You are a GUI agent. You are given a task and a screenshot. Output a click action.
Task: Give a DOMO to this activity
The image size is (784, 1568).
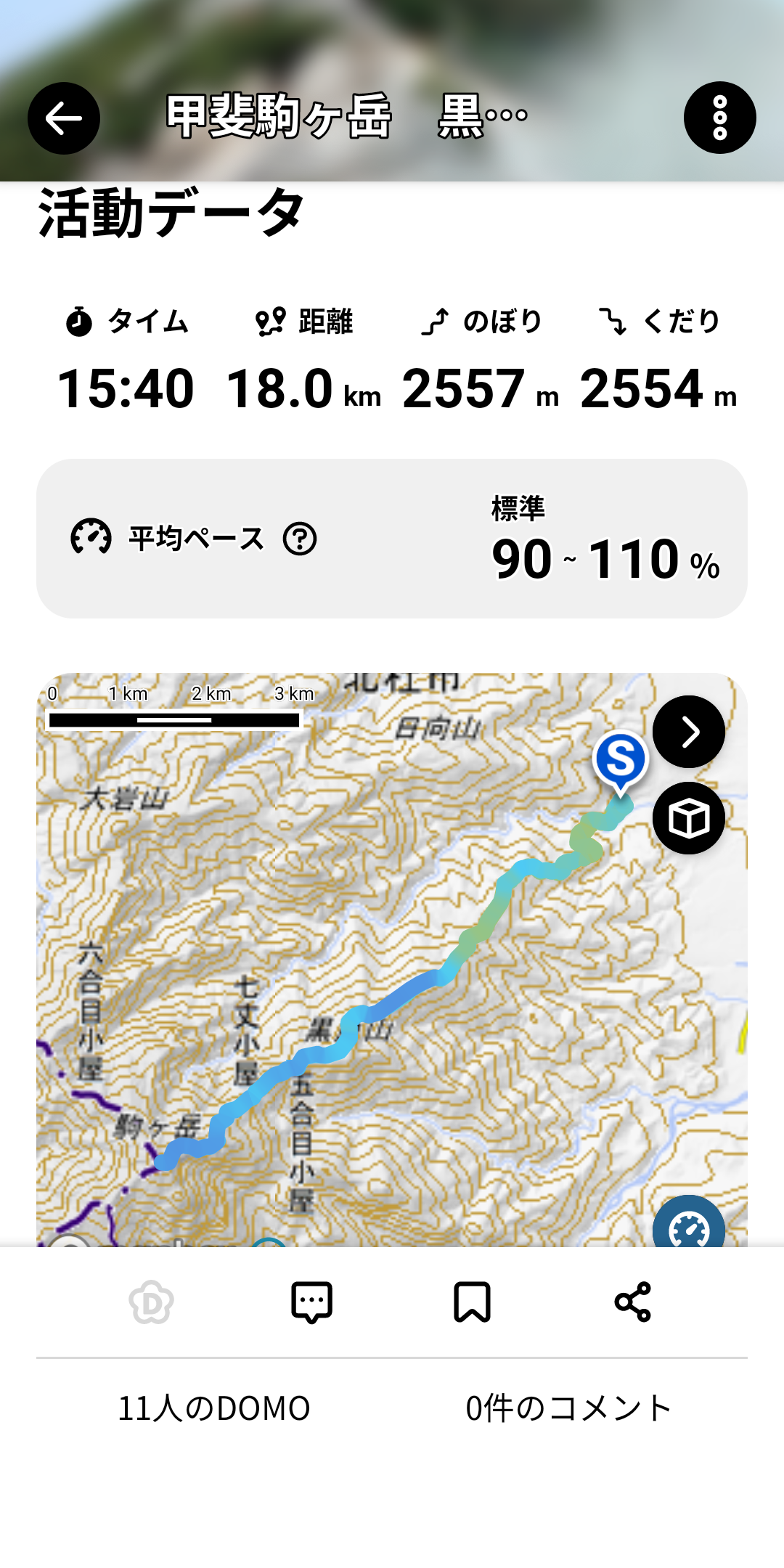(151, 1302)
